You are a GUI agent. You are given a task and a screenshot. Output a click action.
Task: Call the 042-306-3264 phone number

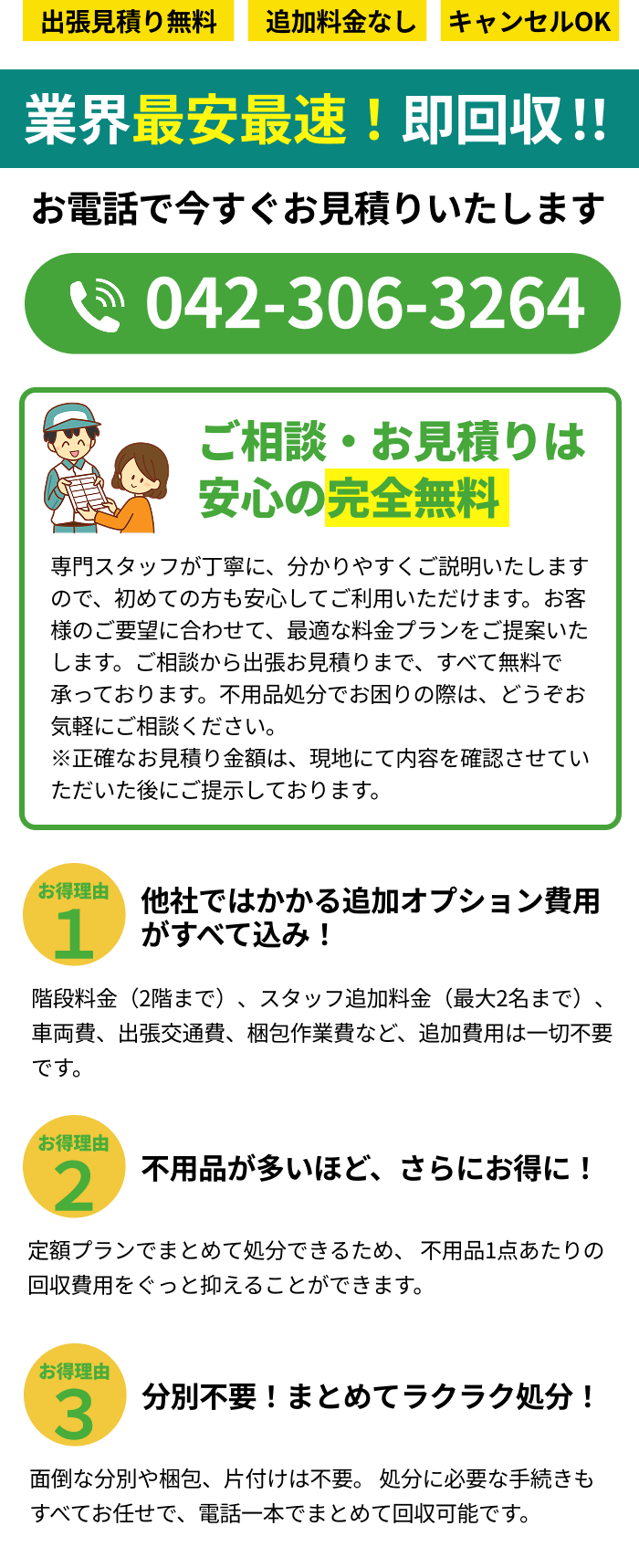tap(322, 304)
